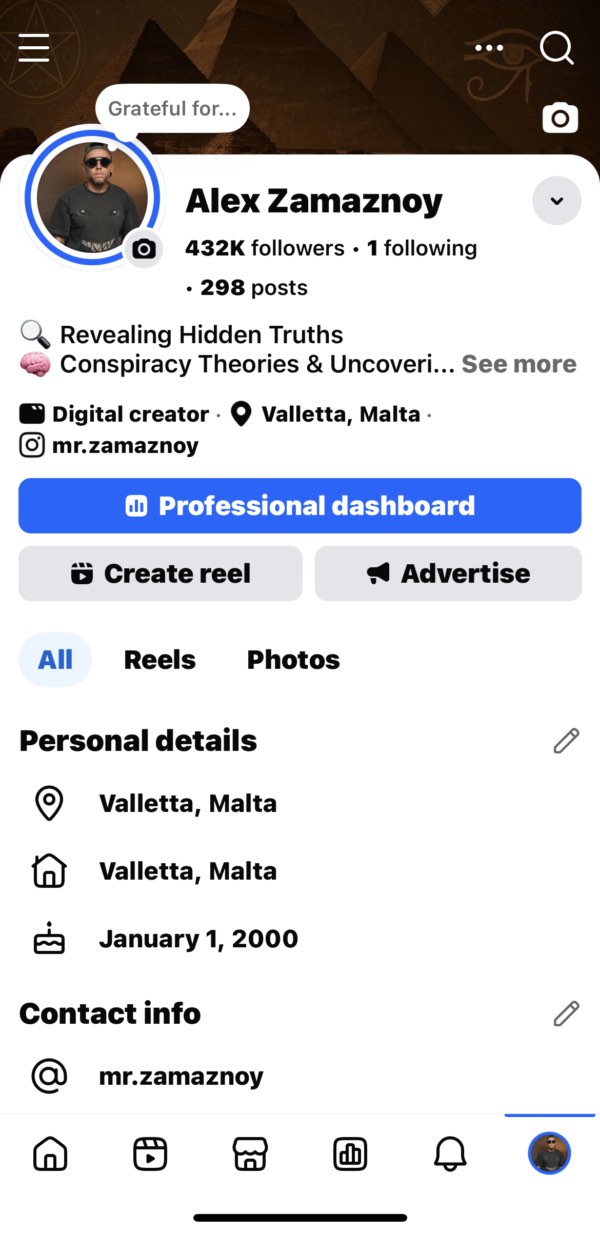Image resolution: width=600 pixels, height=1234 pixels.
Task: Open the hamburger menu
Action: (x=34, y=47)
